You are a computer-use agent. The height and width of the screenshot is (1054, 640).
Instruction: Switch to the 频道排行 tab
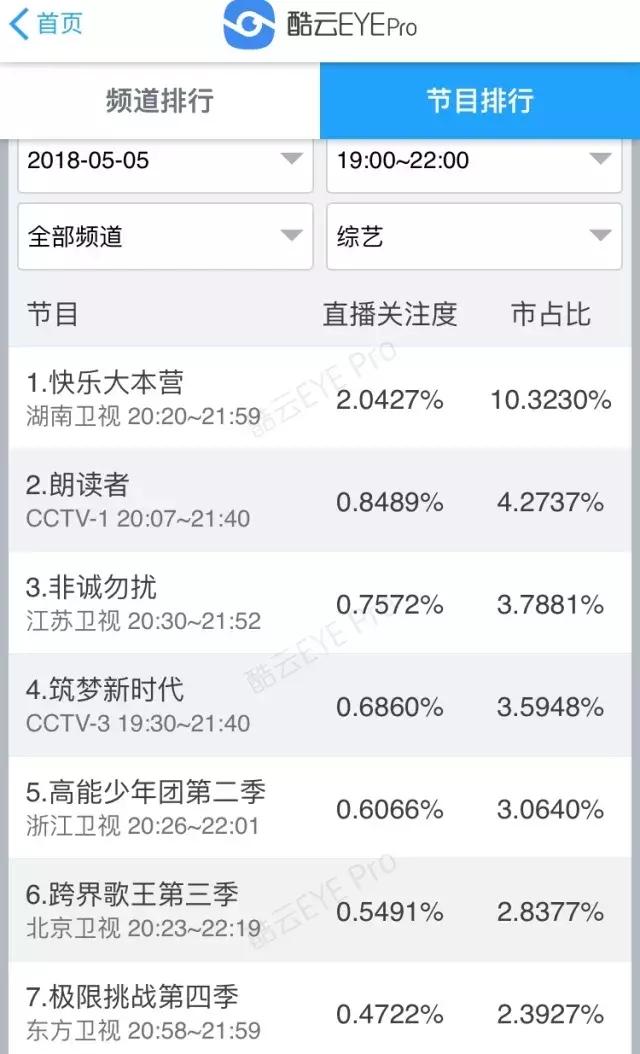160,100
